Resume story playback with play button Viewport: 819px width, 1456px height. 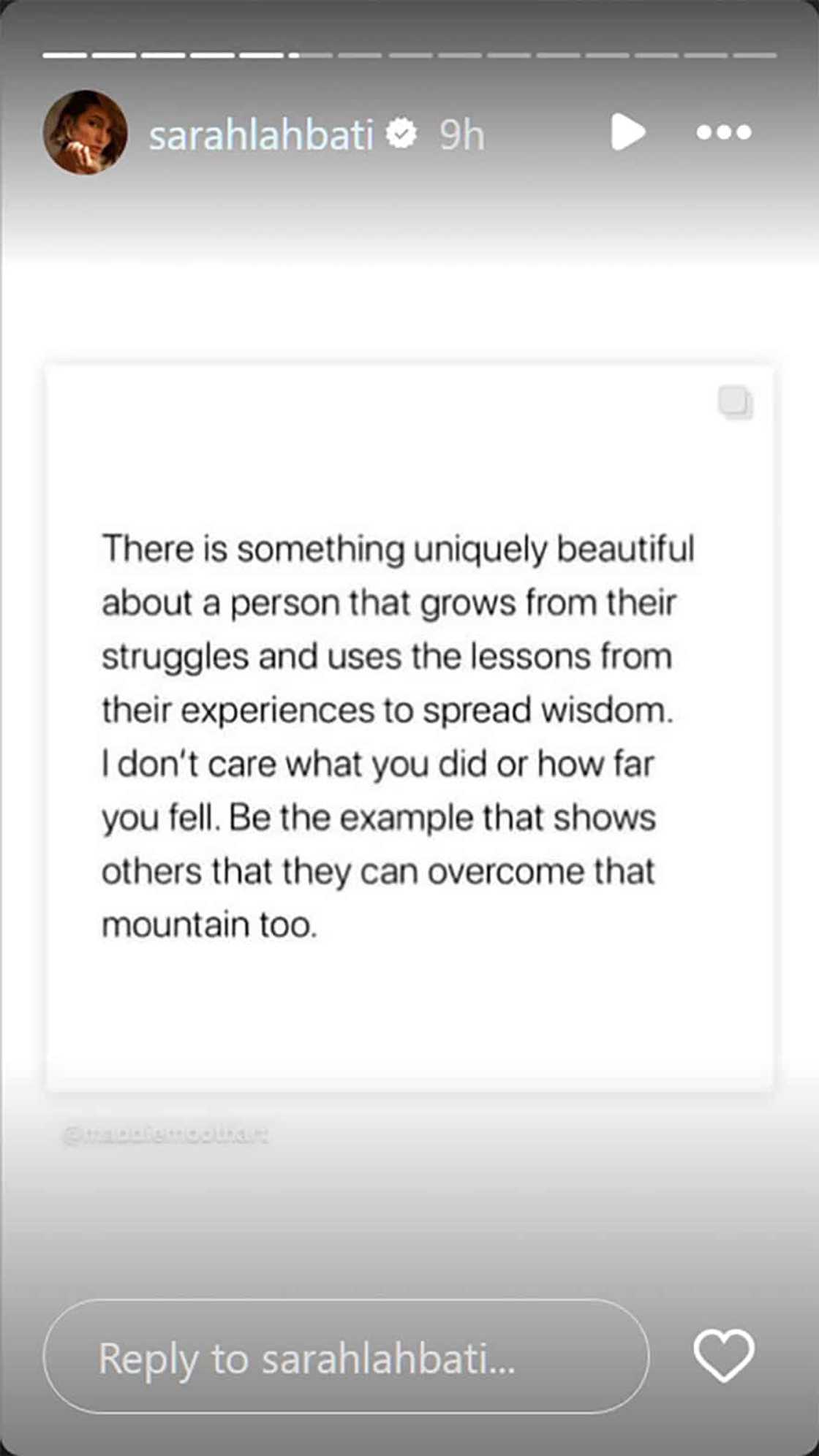627,132
